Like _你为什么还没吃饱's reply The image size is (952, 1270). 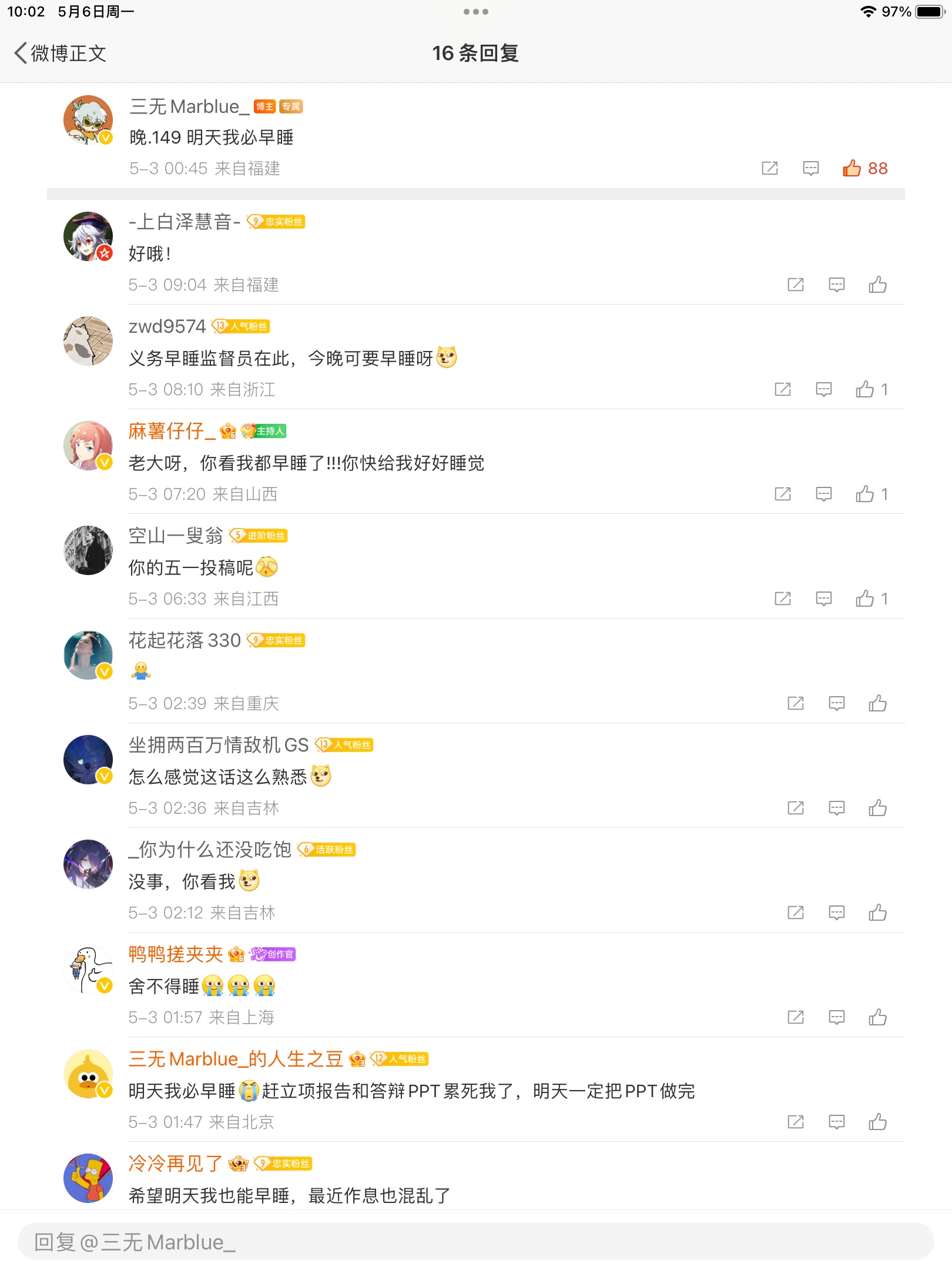(877, 913)
